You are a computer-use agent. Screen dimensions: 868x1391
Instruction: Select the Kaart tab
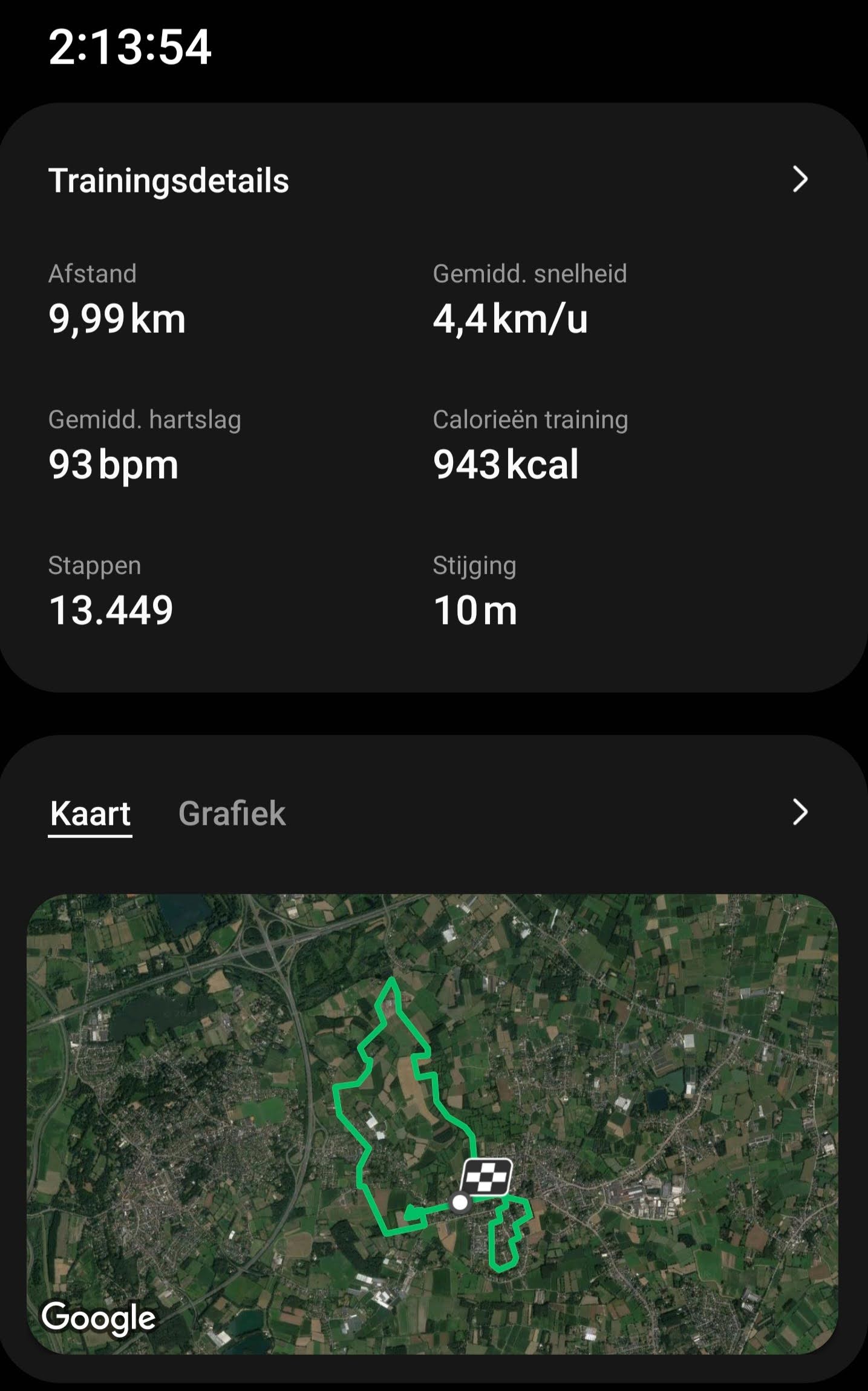pos(90,813)
